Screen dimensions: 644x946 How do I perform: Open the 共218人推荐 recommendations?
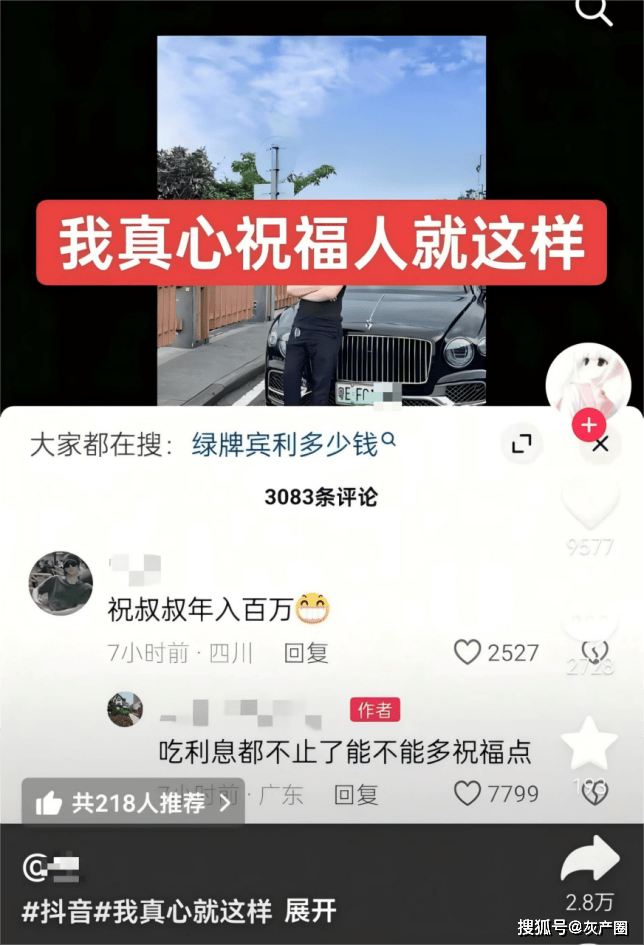coord(134,802)
